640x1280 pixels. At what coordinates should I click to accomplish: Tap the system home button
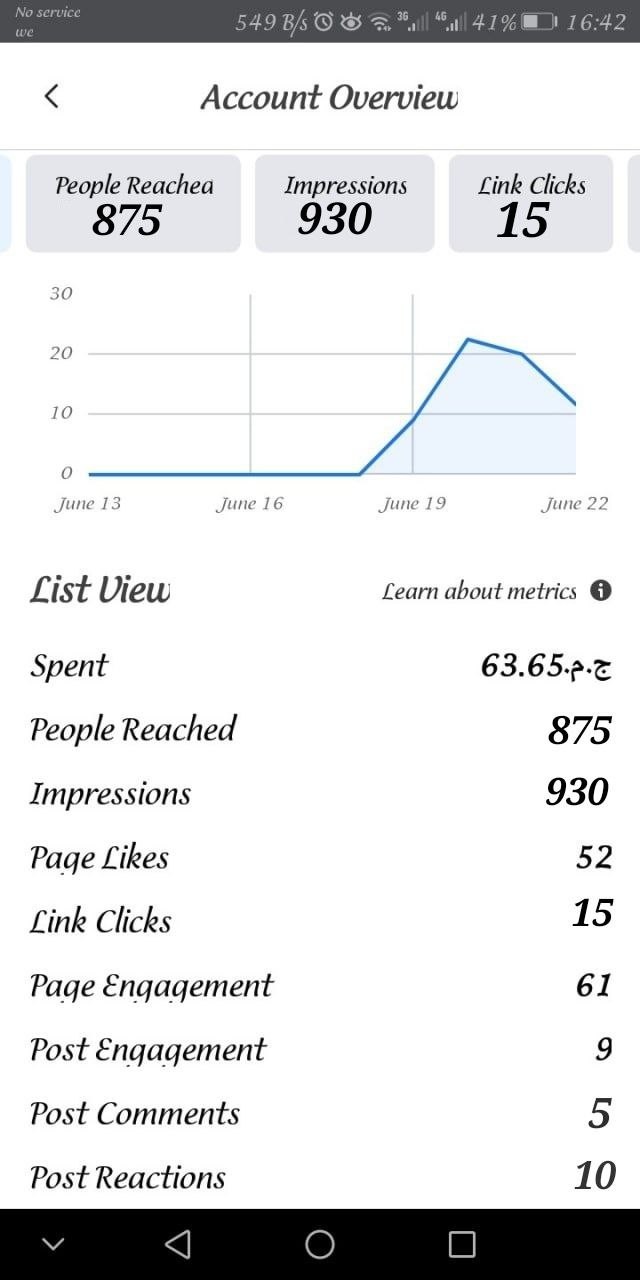tap(320, 1244)
